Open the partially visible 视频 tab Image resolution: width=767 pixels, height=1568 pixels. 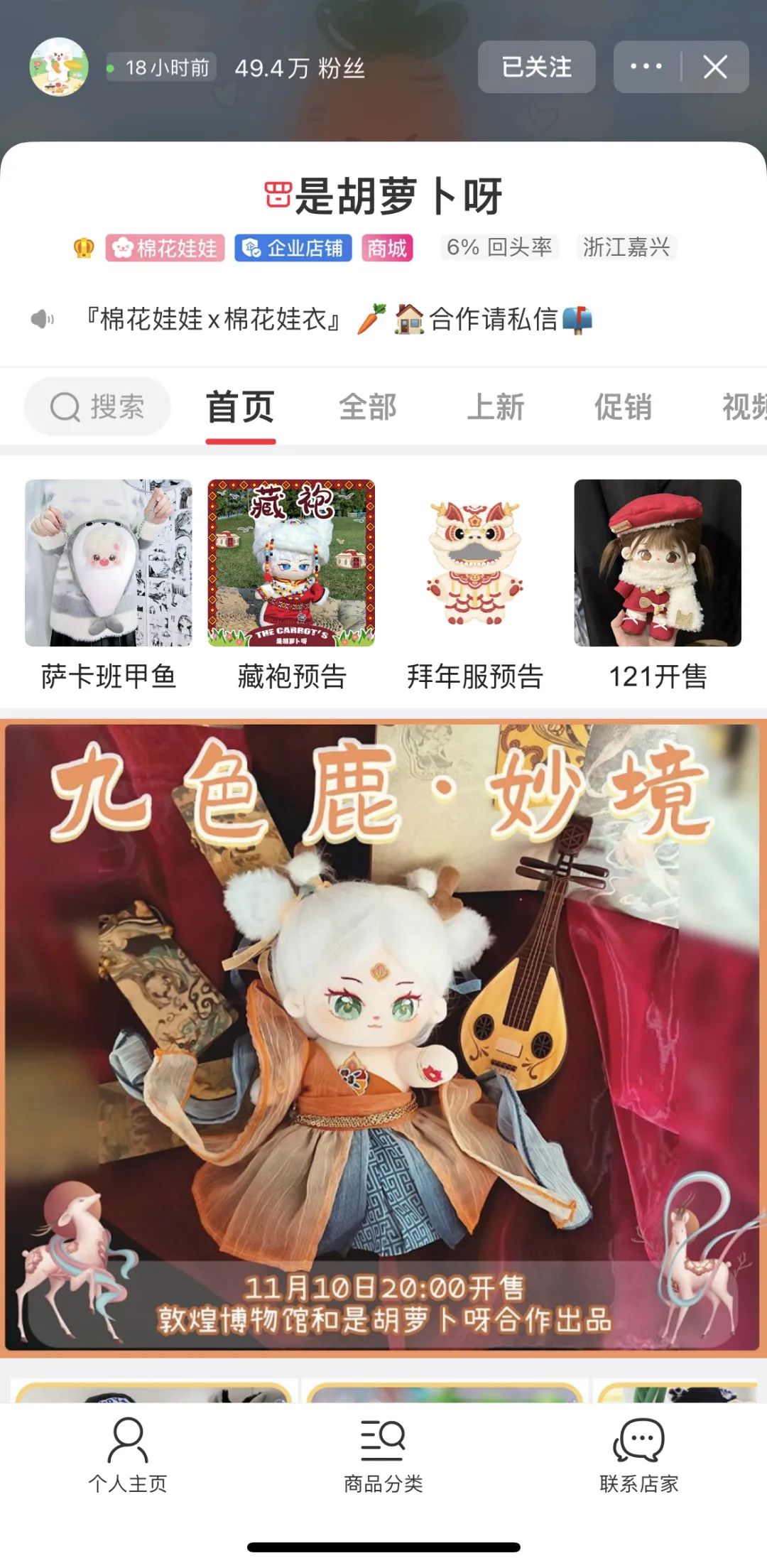tap(744, 407)
